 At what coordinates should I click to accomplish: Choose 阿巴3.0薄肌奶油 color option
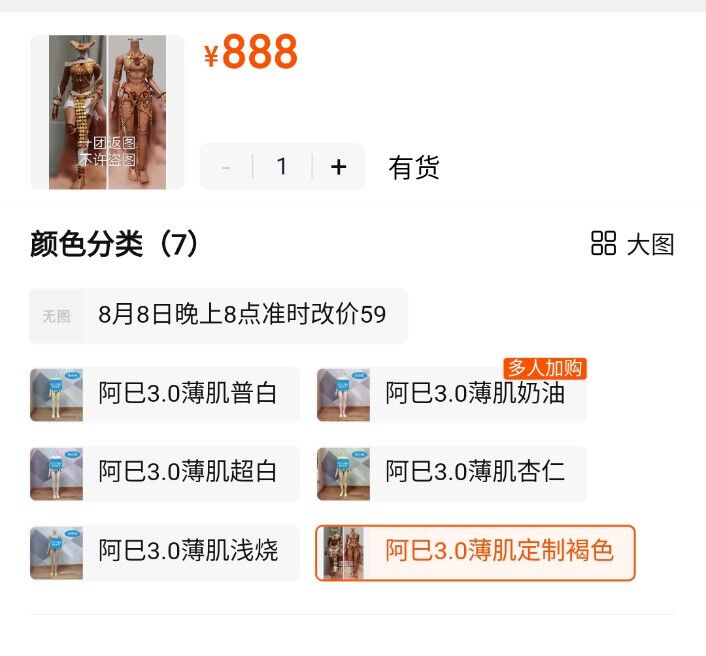(452, 394)
